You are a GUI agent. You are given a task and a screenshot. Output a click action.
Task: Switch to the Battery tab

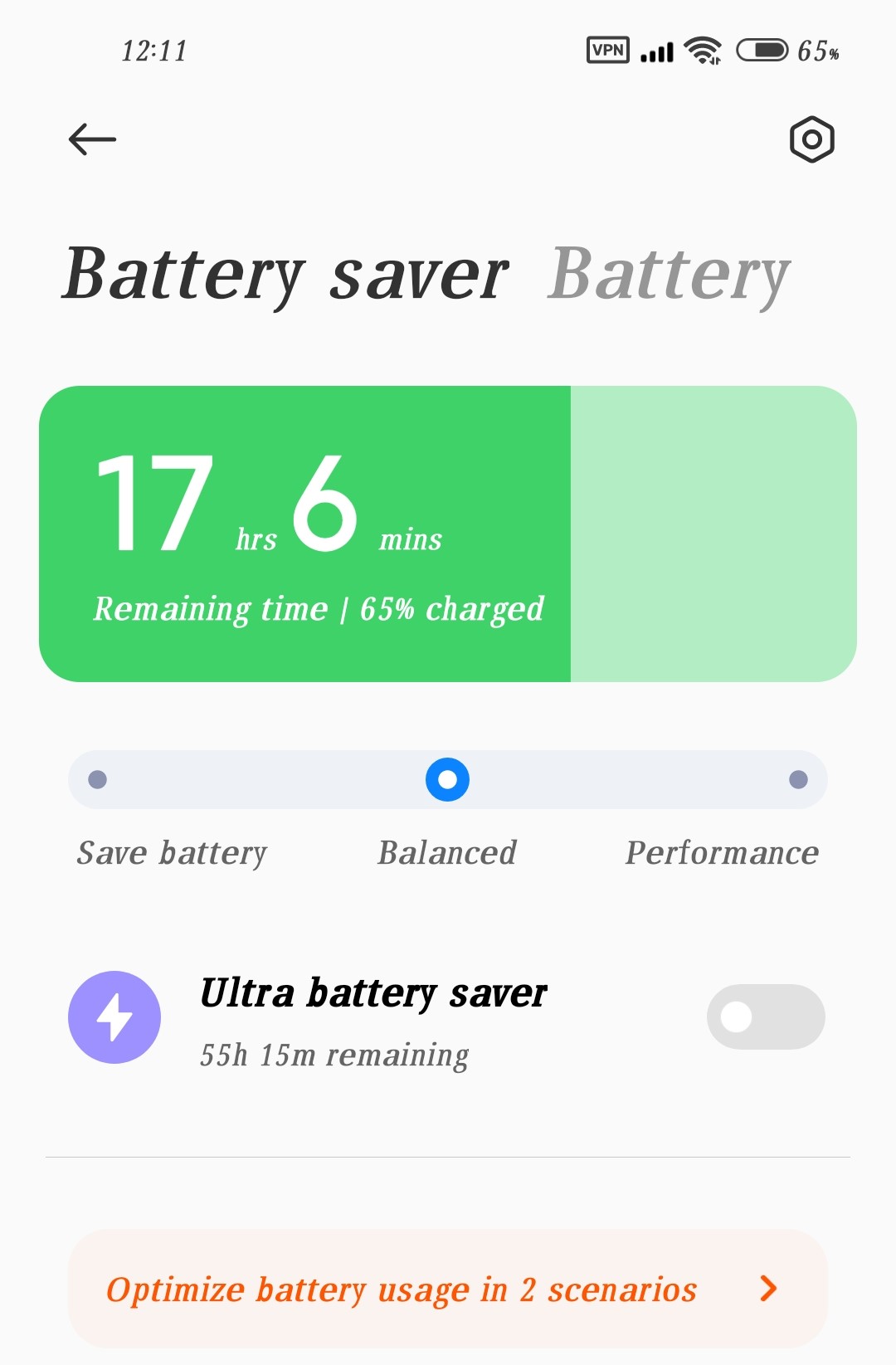669,275
